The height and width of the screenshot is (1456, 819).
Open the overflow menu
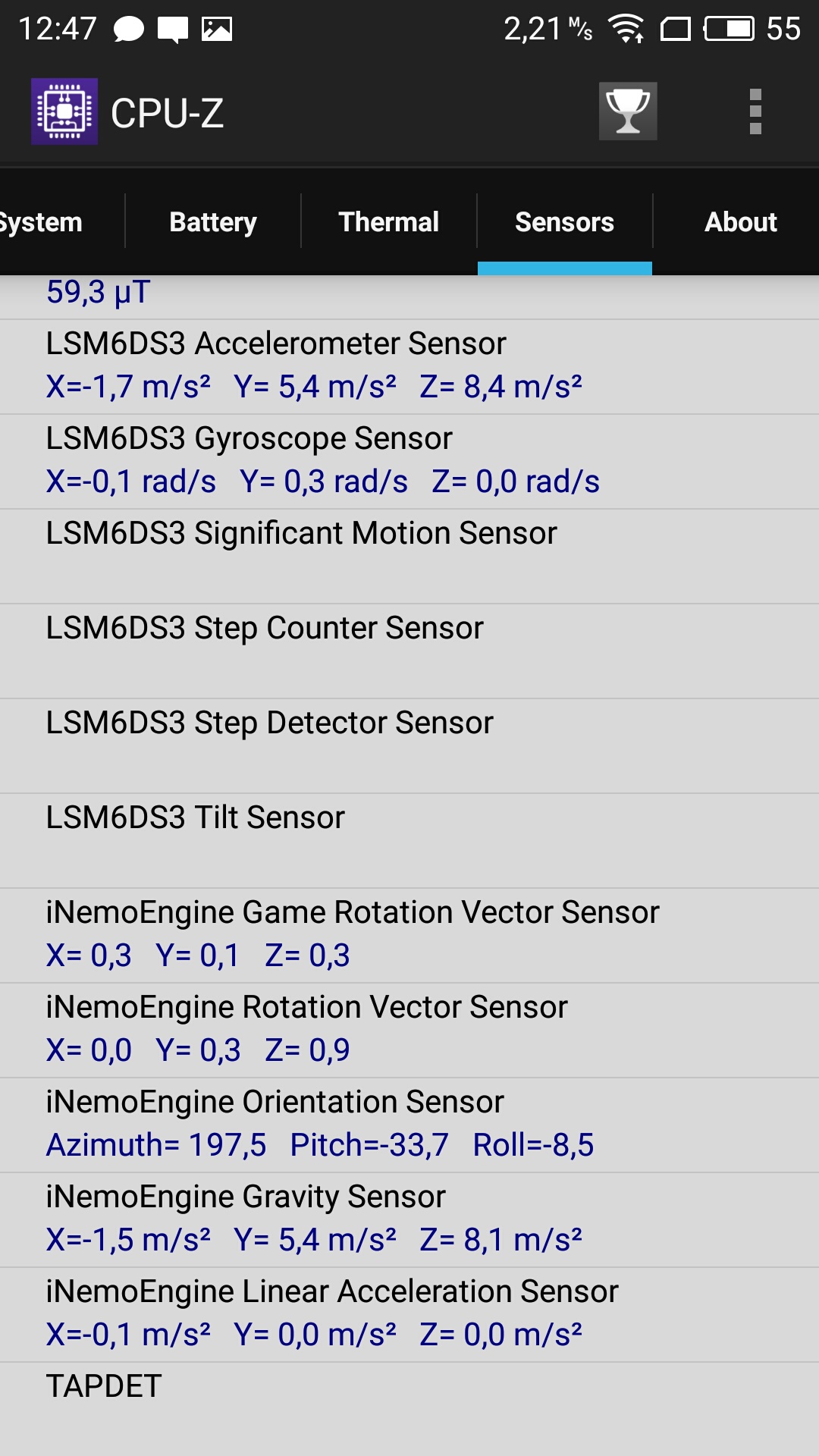point(755,111)
